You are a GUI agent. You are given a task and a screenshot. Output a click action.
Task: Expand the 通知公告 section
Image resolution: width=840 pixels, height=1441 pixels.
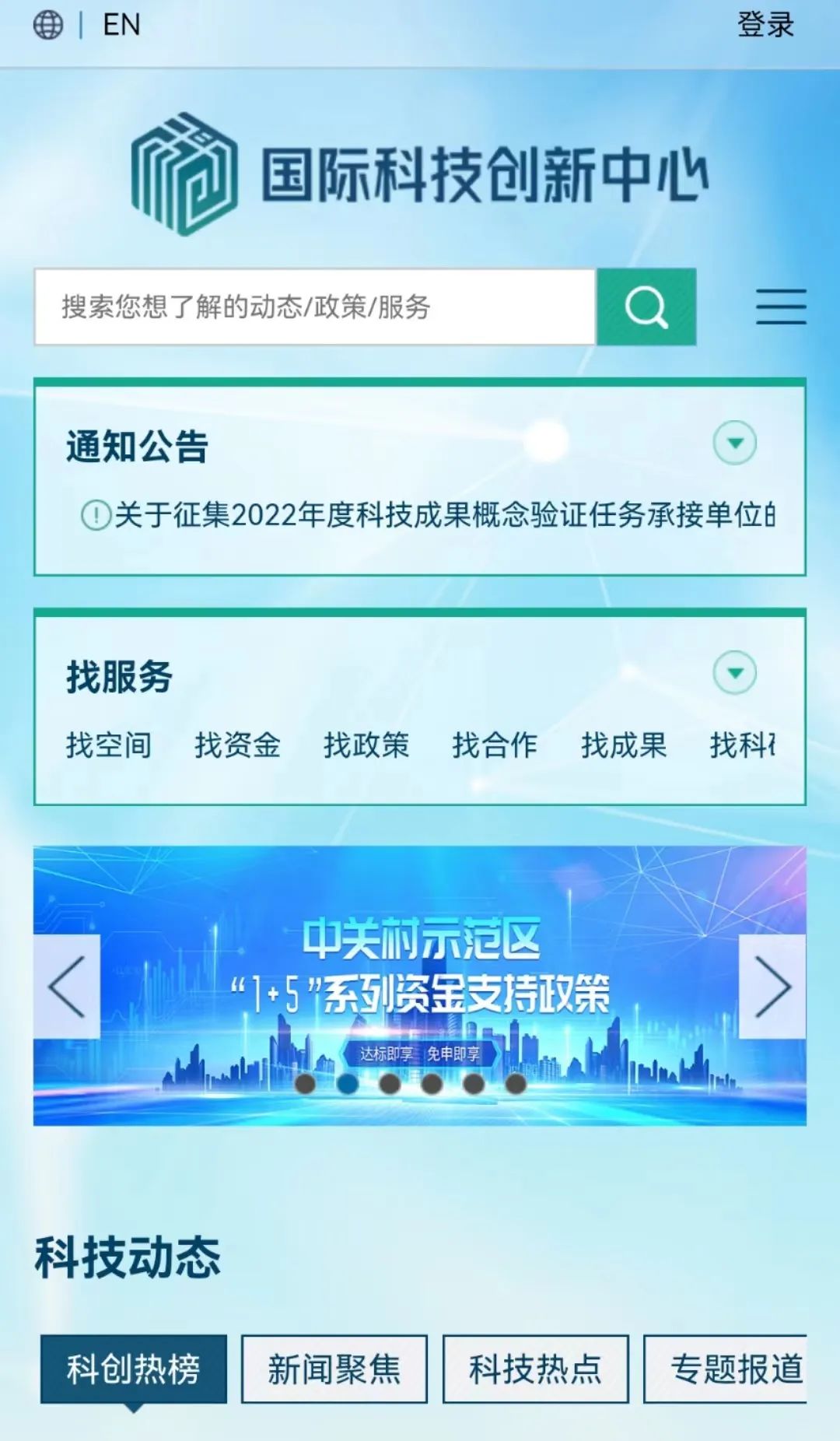pos(734,443)
